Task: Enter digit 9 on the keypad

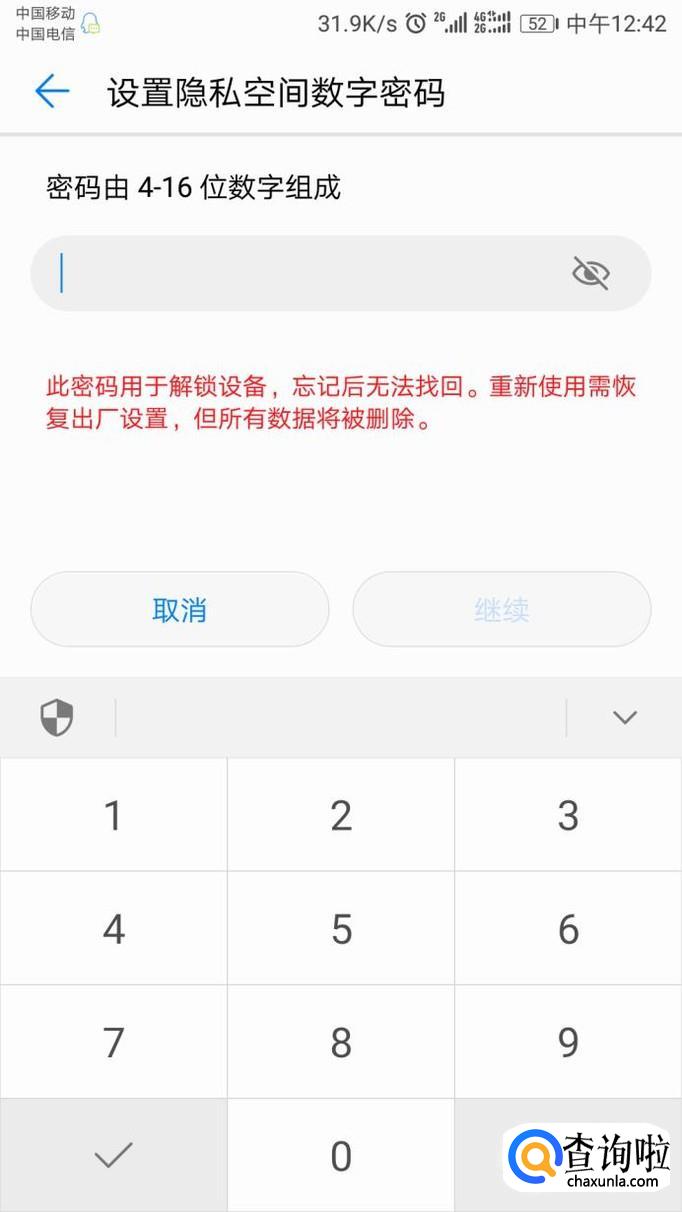Action: click(x=568, y=1042)
